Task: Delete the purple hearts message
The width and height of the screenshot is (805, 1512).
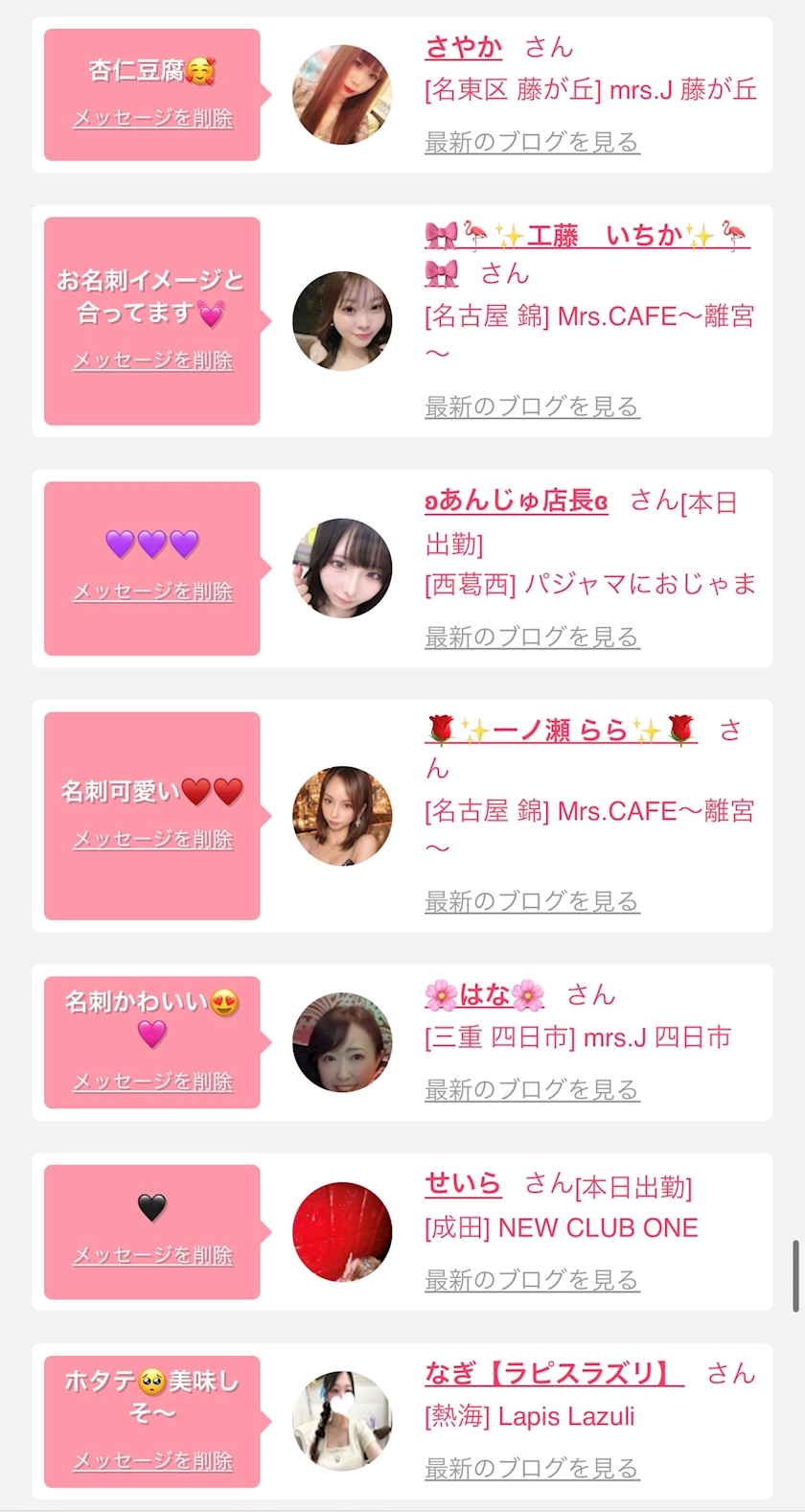Action: point(152,592)
